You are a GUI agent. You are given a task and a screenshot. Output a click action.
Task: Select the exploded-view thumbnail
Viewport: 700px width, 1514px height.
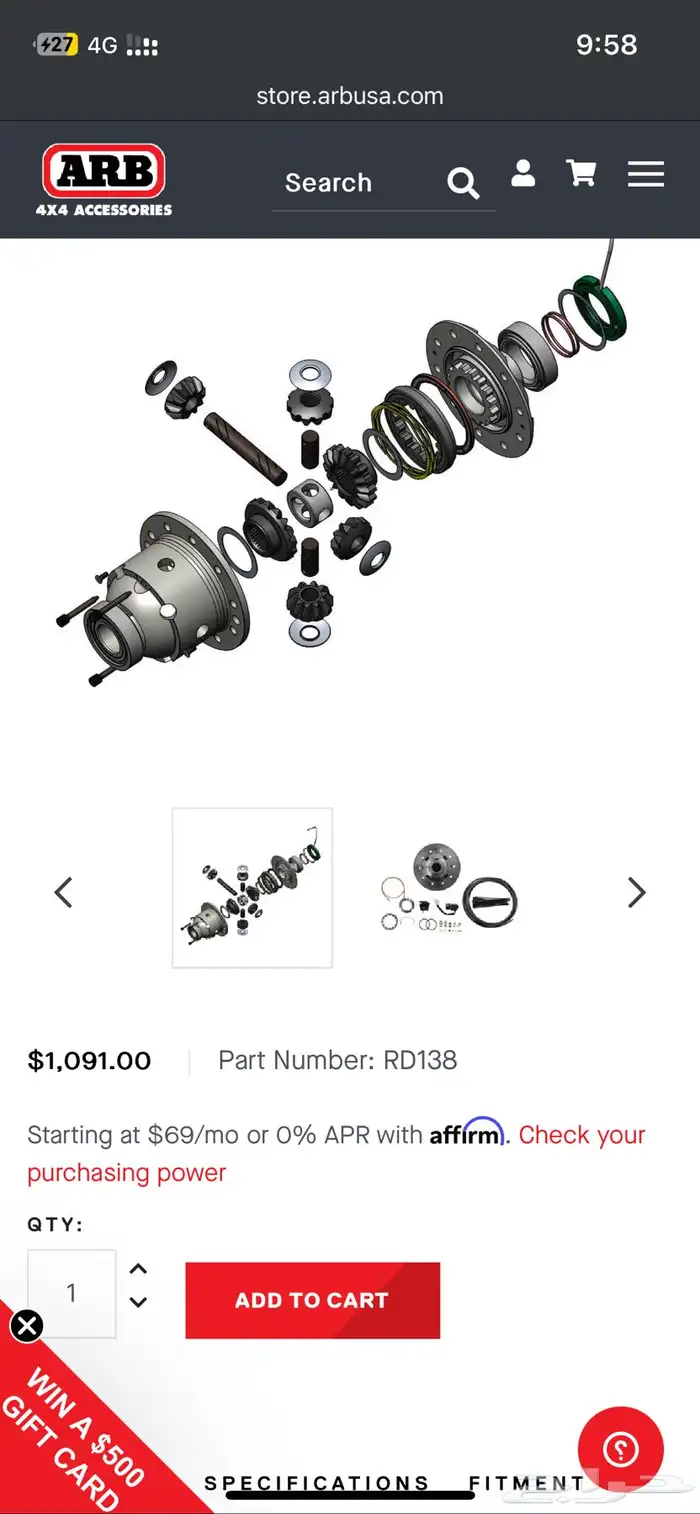click(252, 888)
